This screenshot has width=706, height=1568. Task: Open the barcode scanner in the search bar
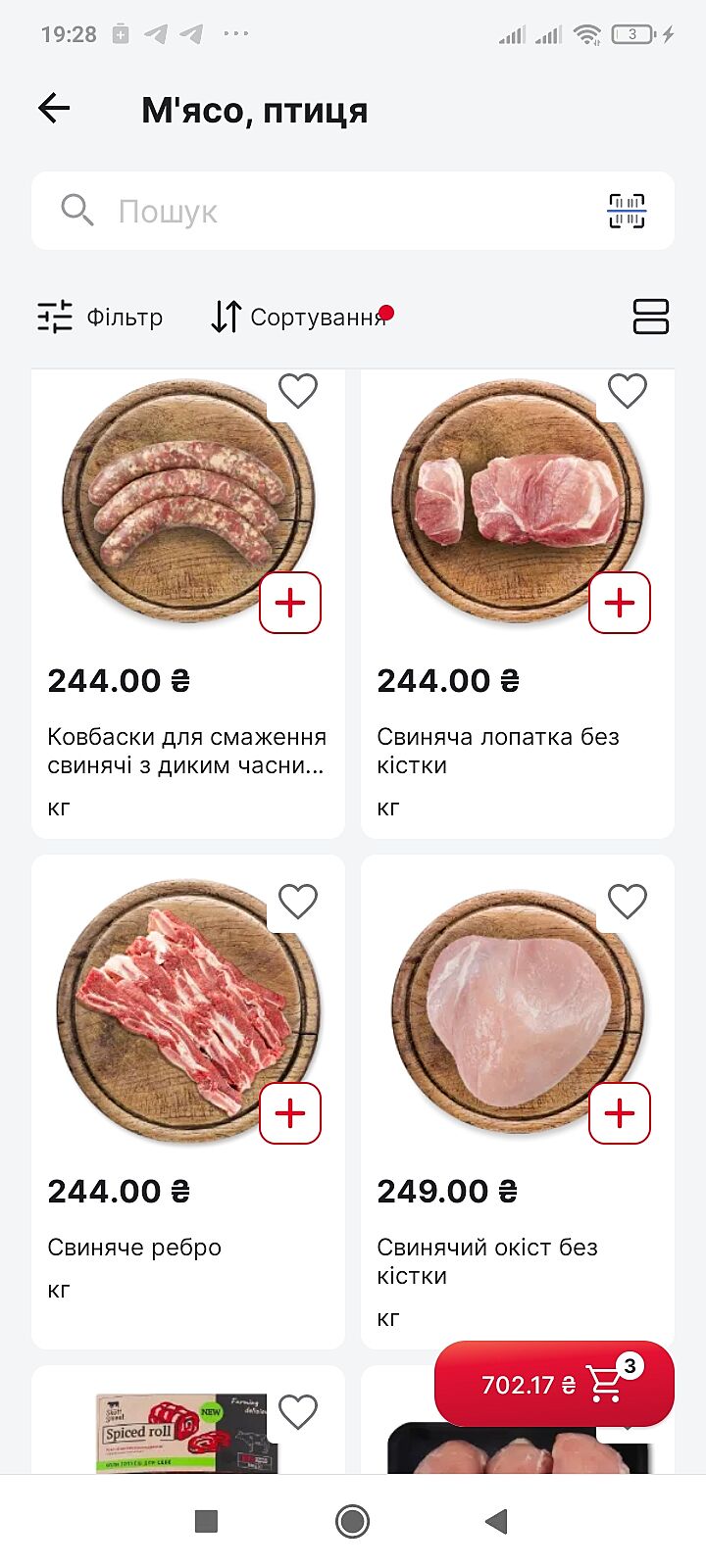pyautogui.click(x=626, y=211)
